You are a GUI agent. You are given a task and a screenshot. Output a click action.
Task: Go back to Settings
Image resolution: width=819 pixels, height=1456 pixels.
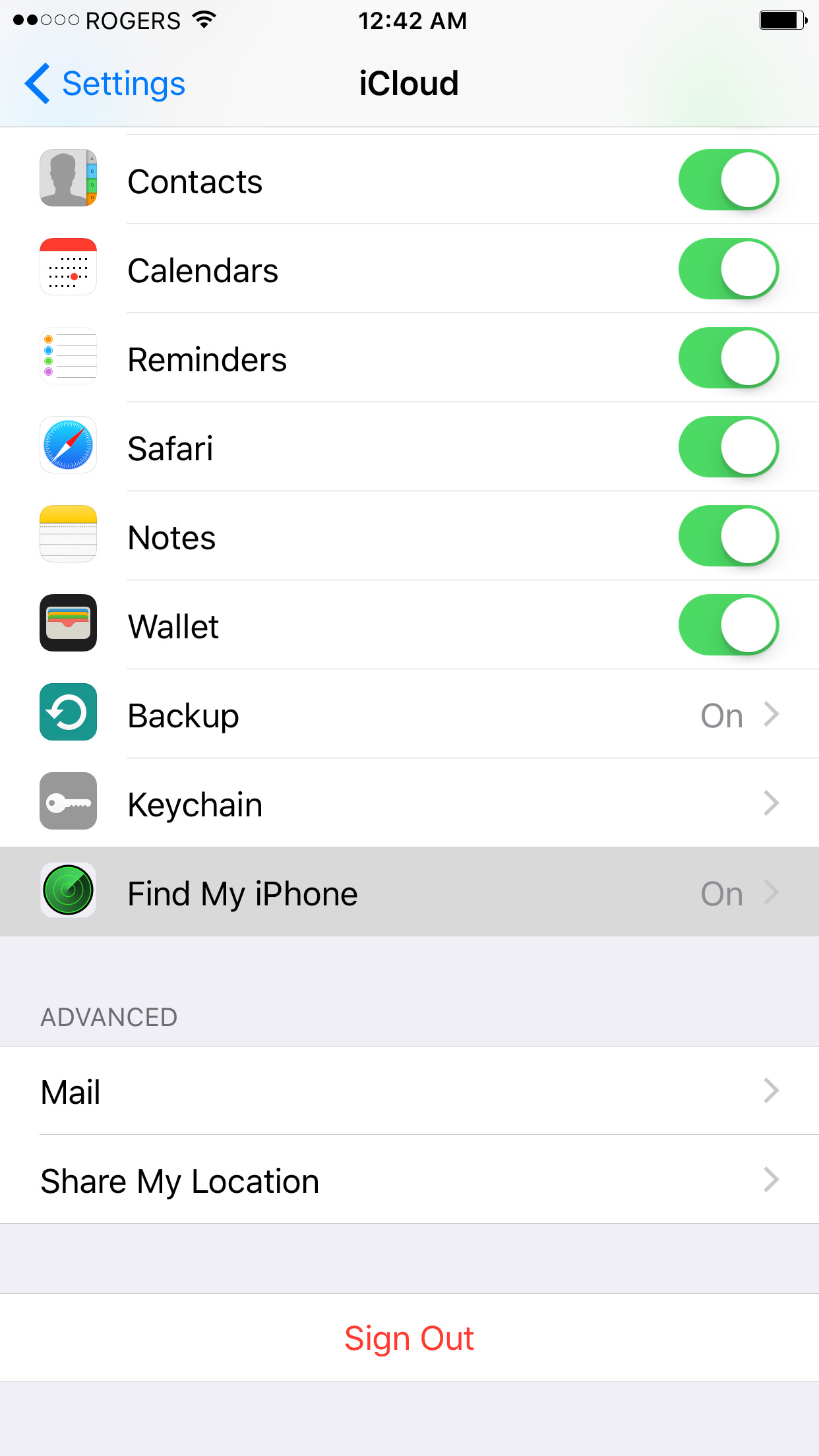coord(106,84)
